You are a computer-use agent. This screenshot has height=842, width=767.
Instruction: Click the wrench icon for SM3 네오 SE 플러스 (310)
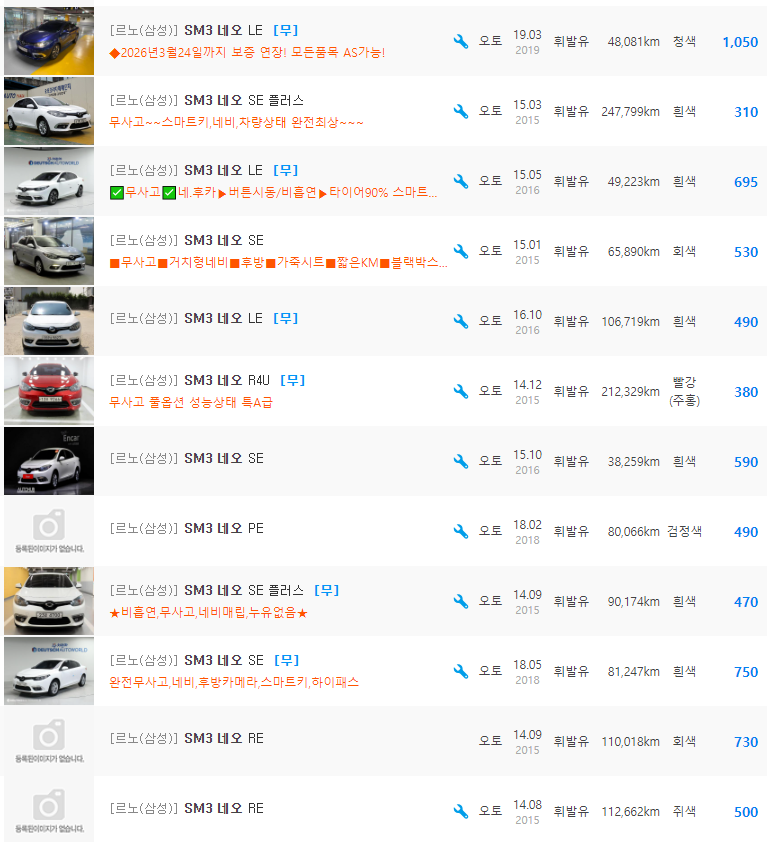click(460, 111)
